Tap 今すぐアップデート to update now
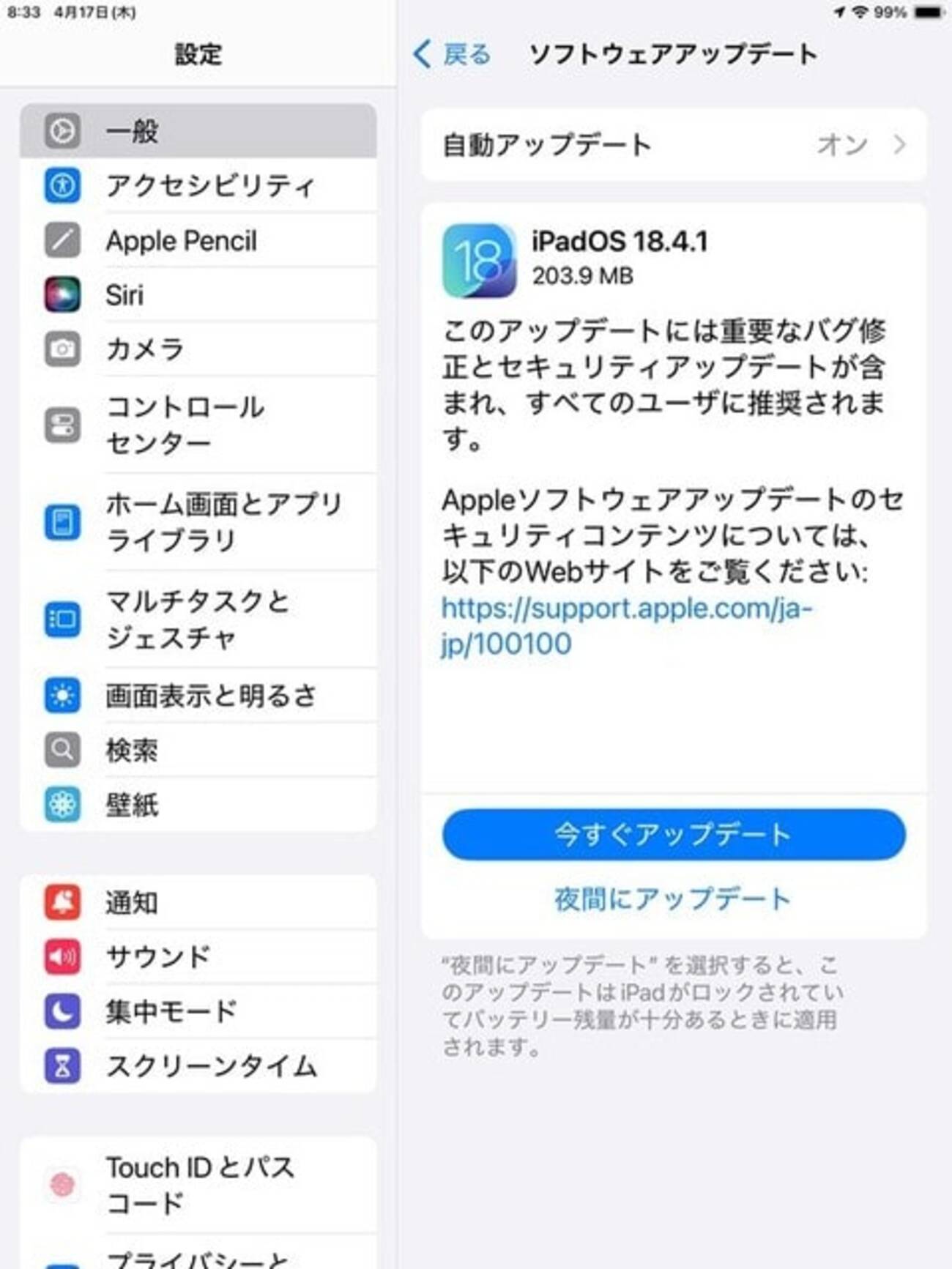The image size is (952, 1269). [x=673, y=834]
